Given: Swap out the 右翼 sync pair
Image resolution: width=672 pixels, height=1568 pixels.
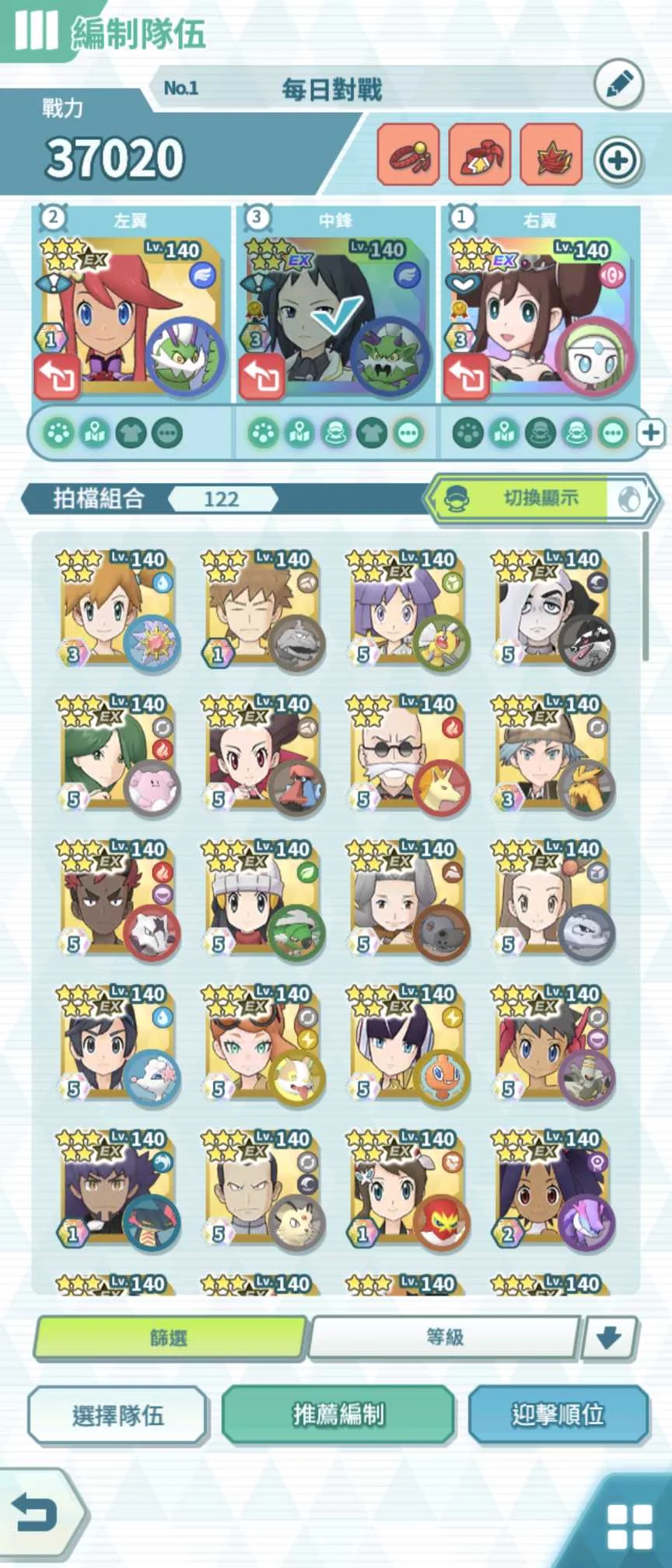Looking at the screenshot, I should [466, 377].
